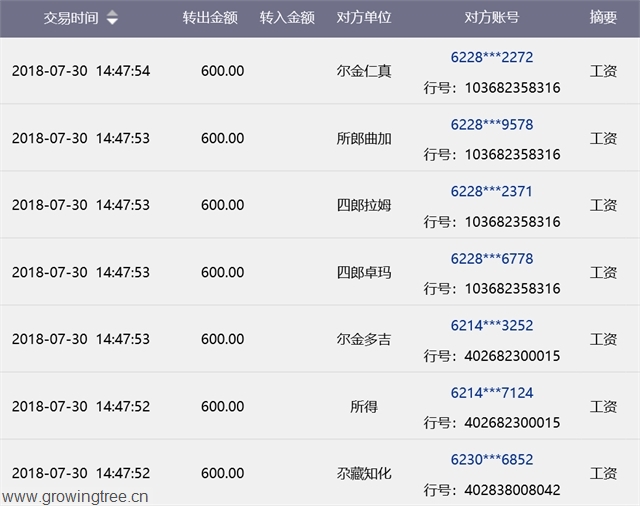The image size is (640, 506).
Task: Open account link 6214***3252
Action: [492, 325]
